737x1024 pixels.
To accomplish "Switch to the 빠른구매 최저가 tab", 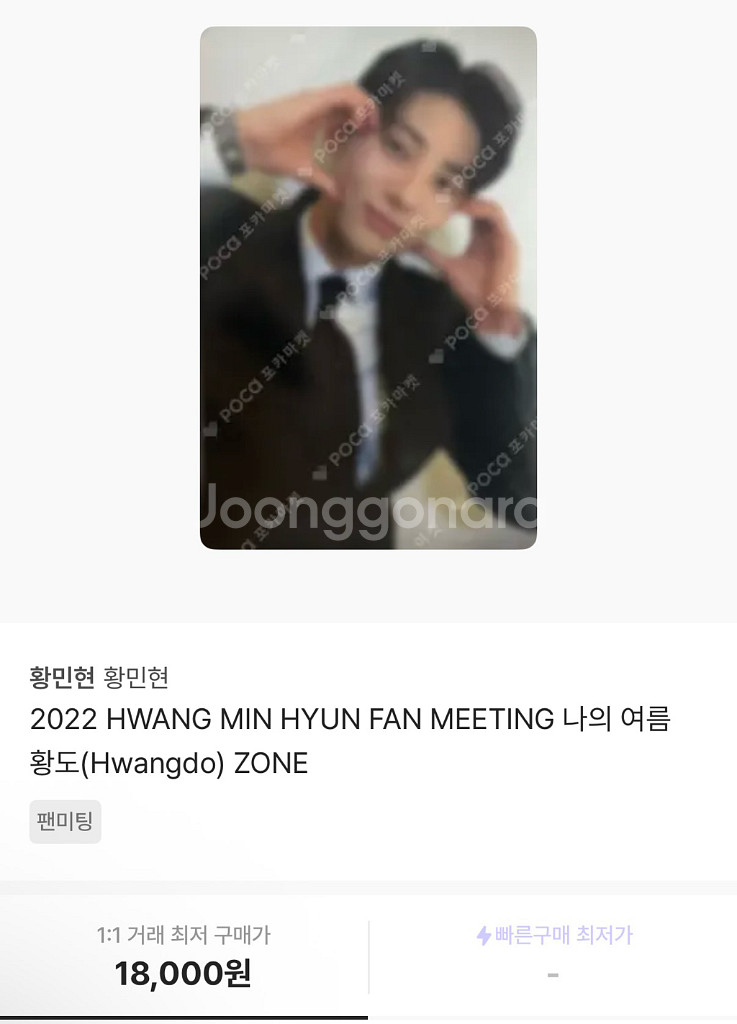I will click(x=553, y=956).
